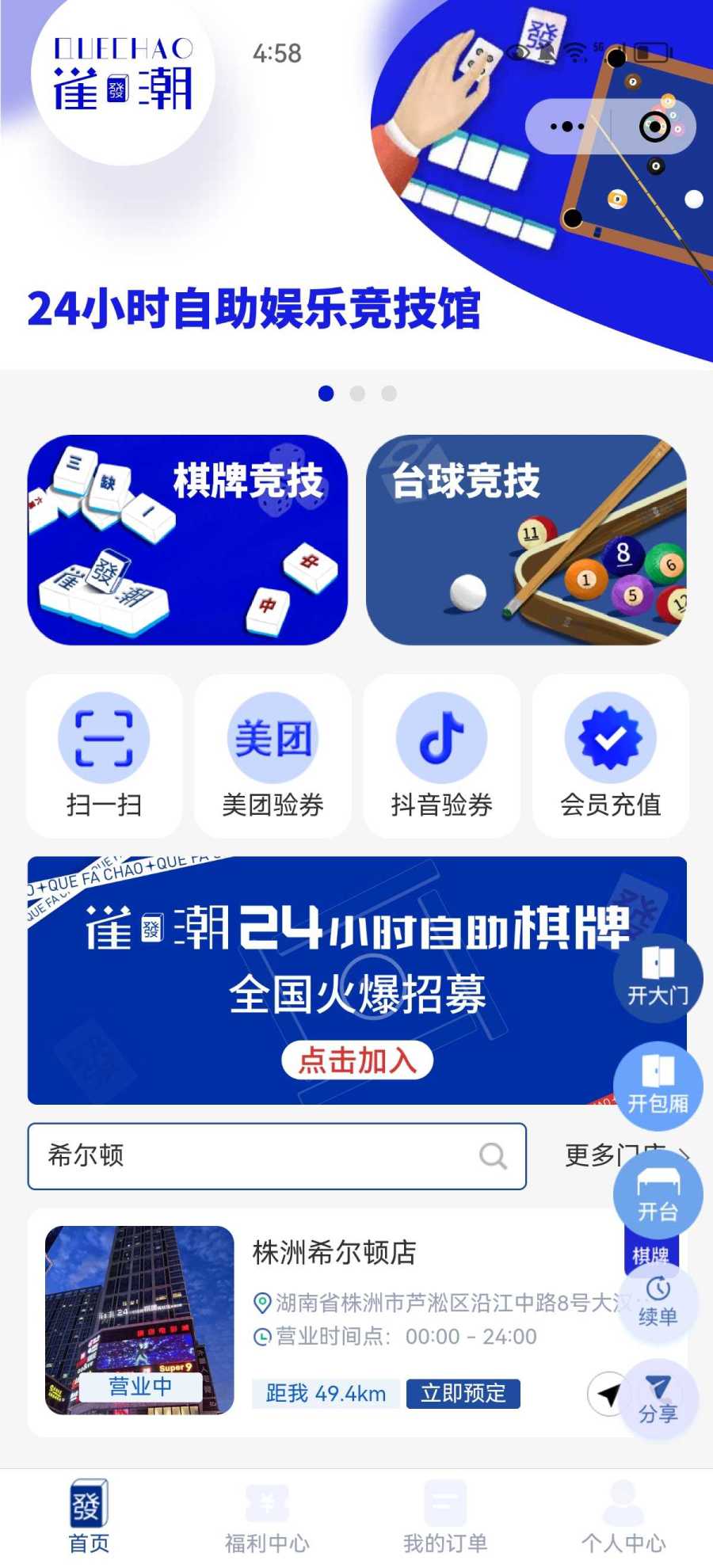Go to 会员充值 recharge
This screenshot has height=1568, width=713.
[610, 755]
